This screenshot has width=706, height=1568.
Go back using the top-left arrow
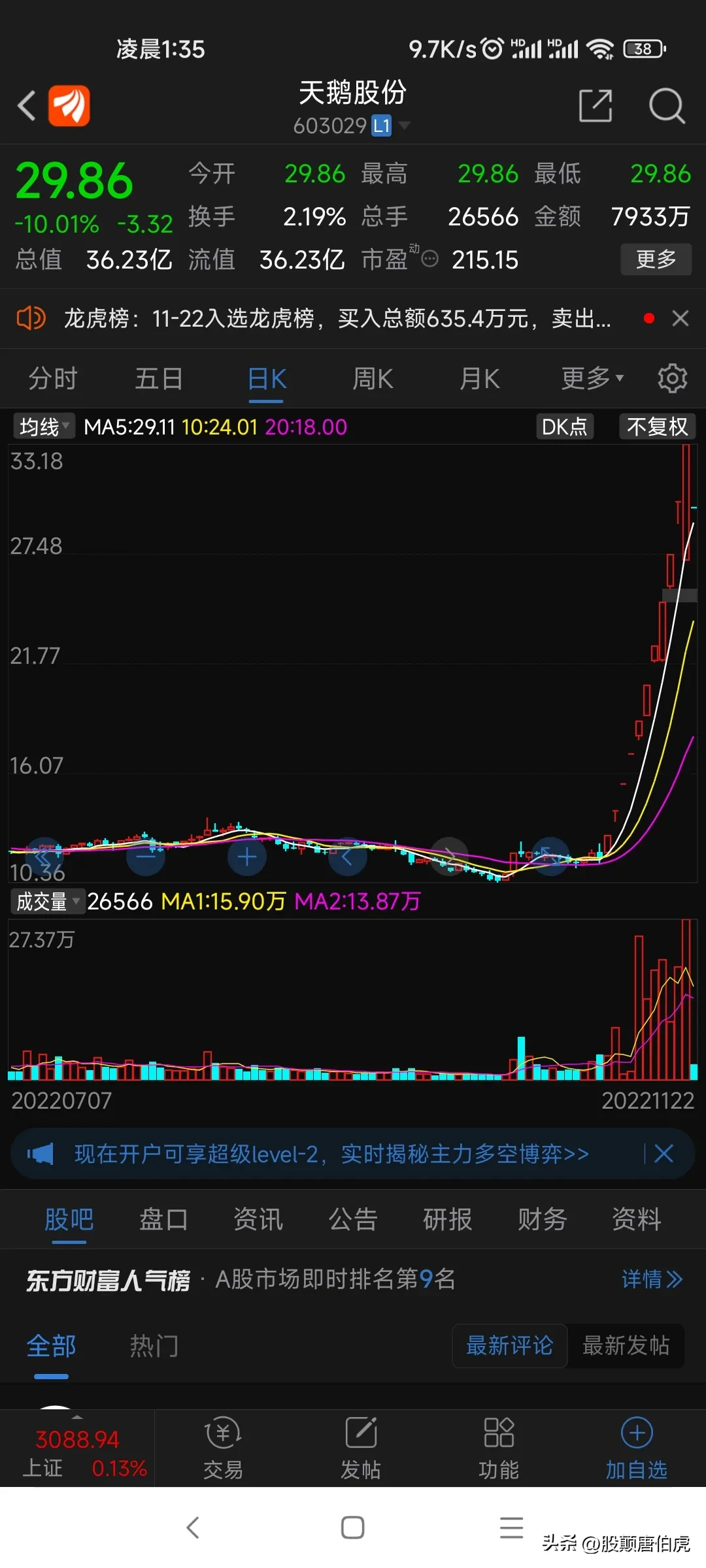point(27,106)
